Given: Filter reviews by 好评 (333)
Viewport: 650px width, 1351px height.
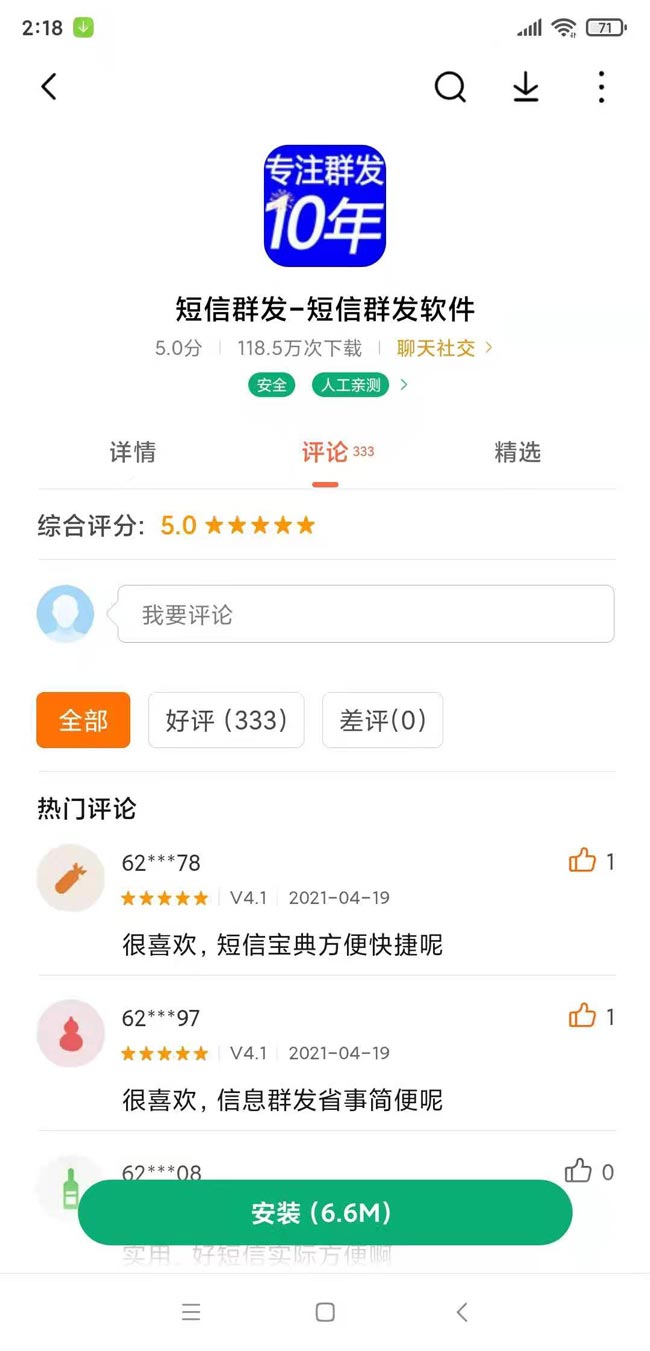Looking at the screenshot, I should pyautogui.click(x=226, y=720).
